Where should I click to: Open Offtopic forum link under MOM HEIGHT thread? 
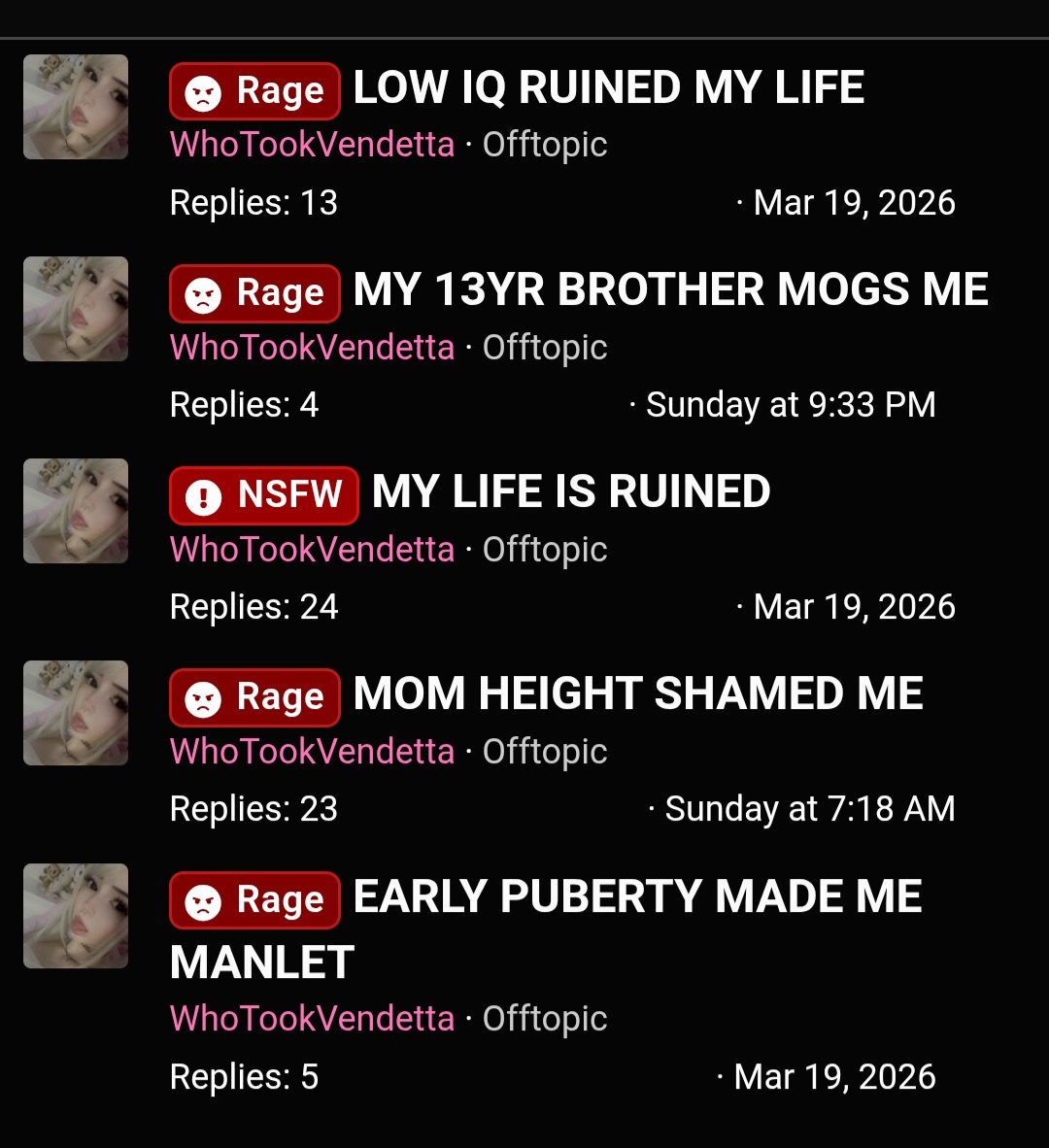pos(545,752)
